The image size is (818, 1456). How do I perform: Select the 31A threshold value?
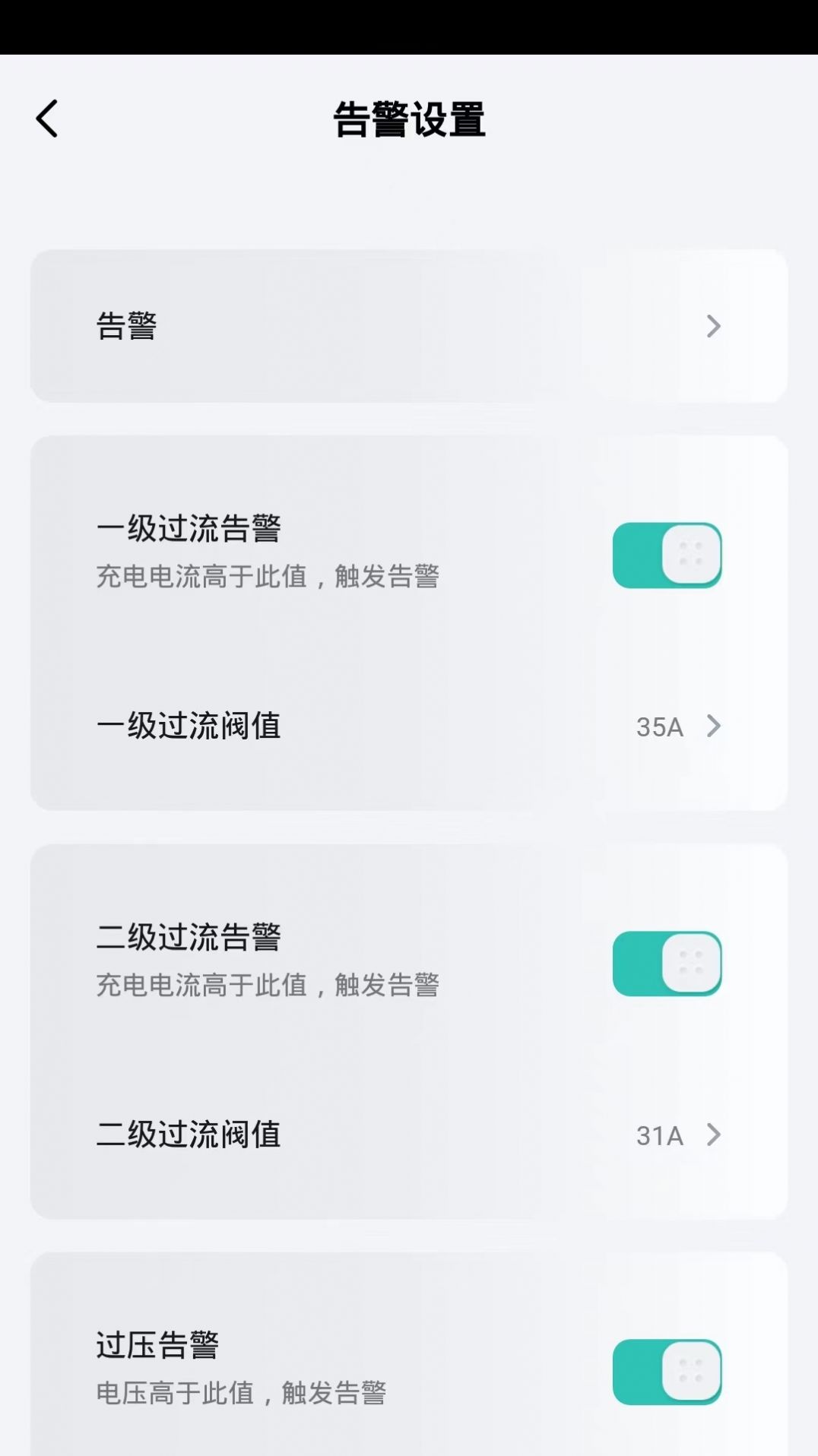pos(657,1136)
